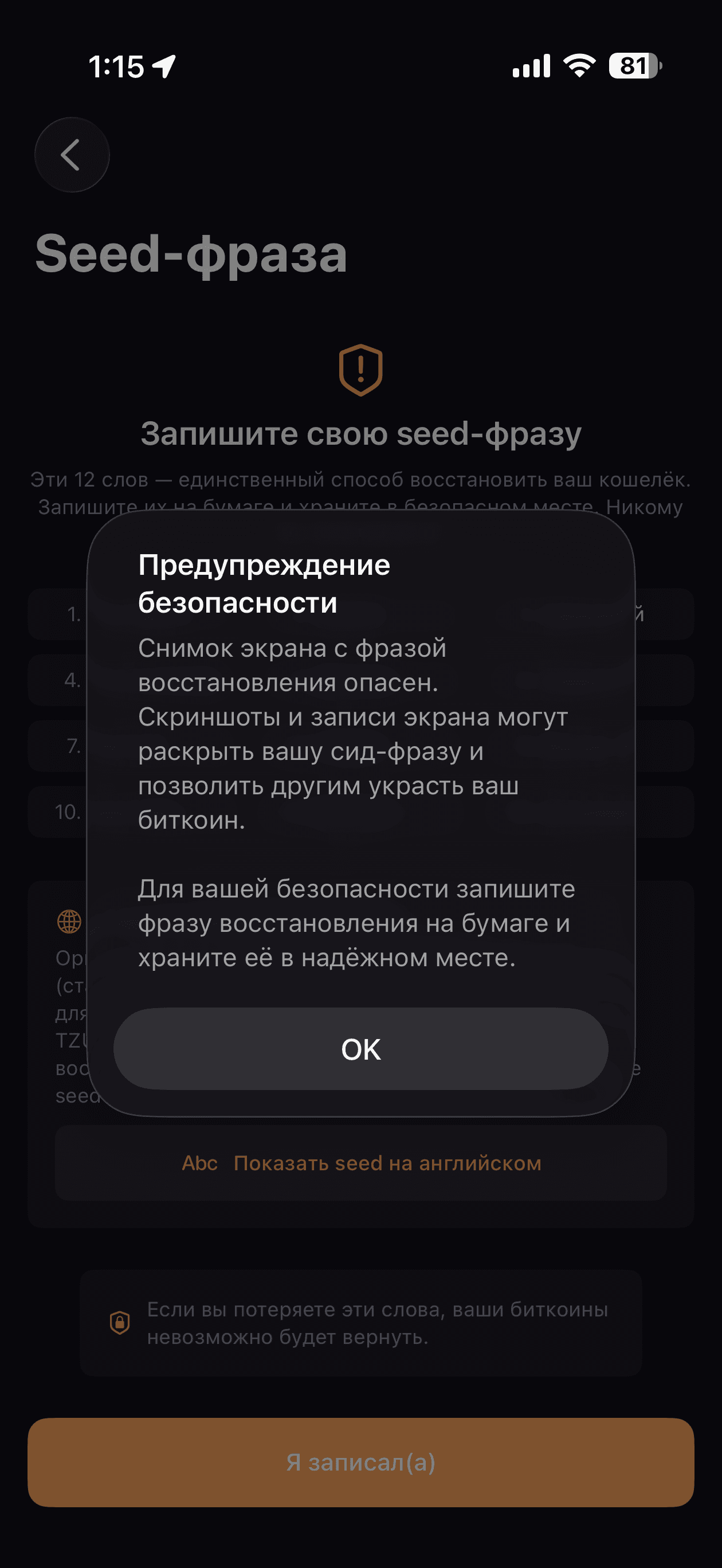Tap the «Я записал(а)» button
722x1568 pixels.
(360, 1462)
